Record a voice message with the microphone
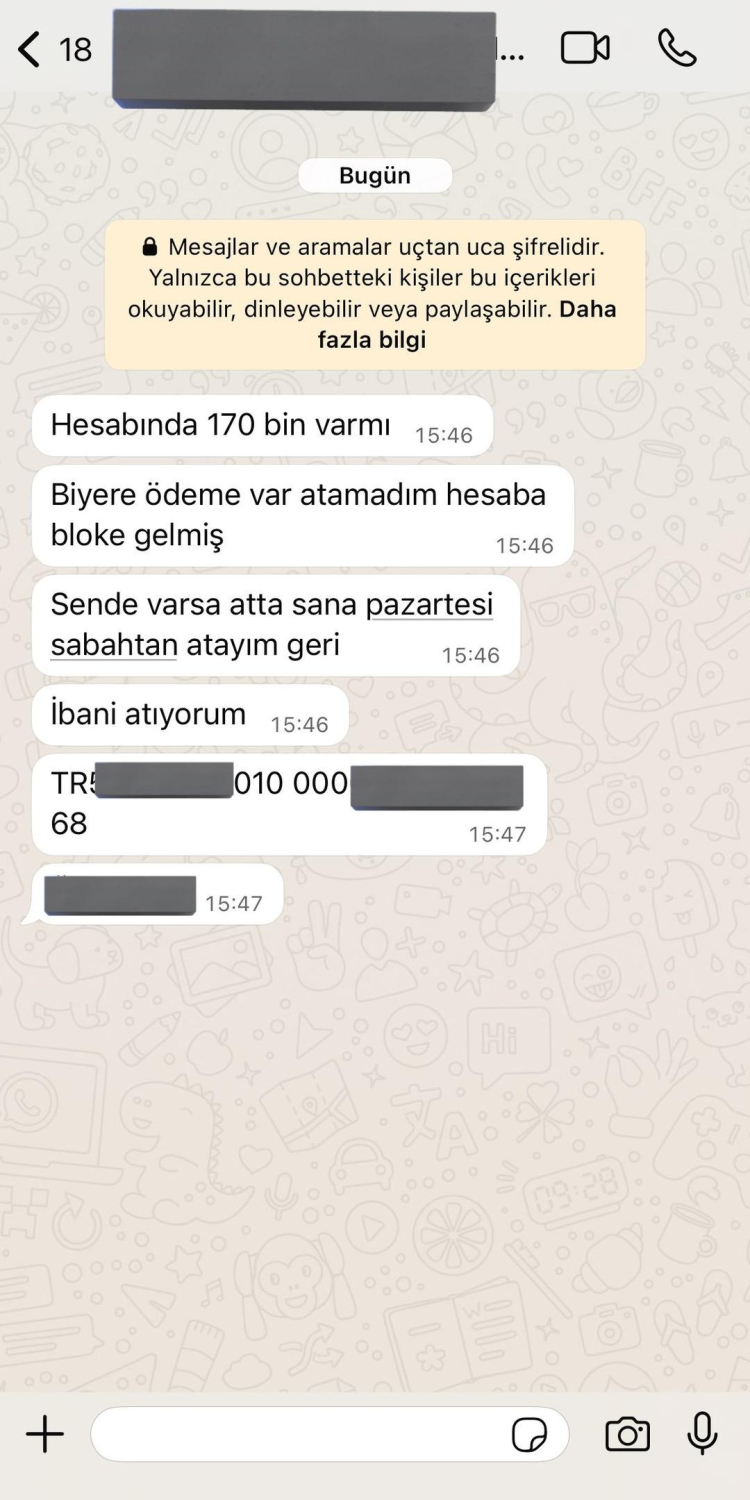 (703, 1433)
